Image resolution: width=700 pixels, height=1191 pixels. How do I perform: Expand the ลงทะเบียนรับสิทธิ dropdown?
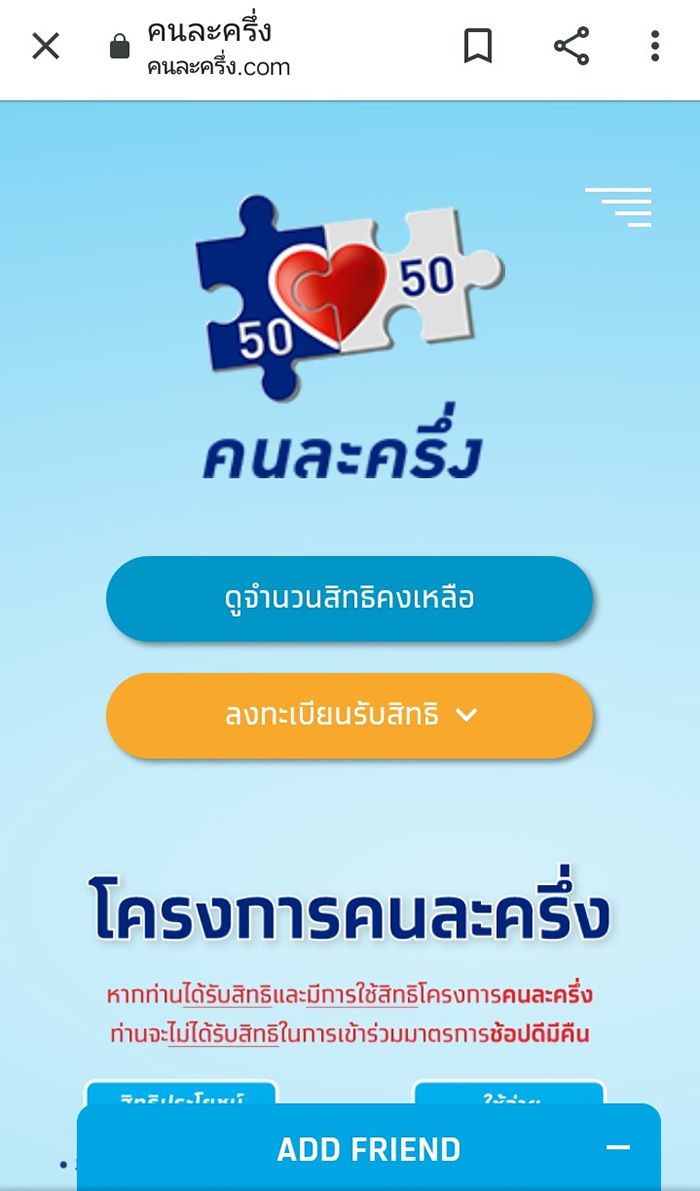pos(349,716)
